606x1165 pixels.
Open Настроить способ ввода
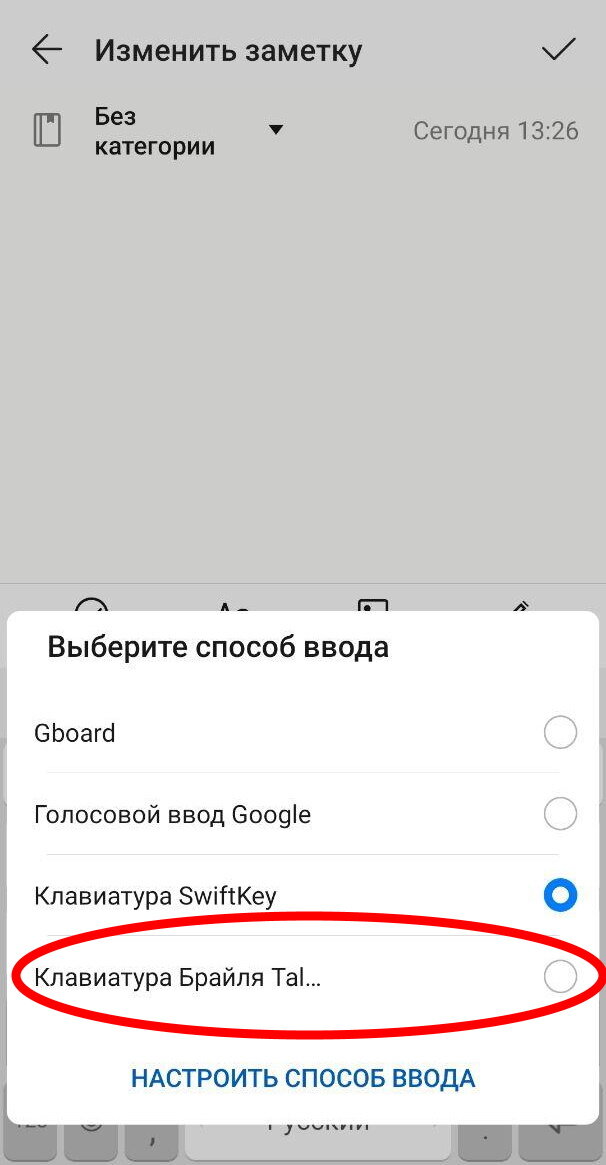[x=303, y=1078]
